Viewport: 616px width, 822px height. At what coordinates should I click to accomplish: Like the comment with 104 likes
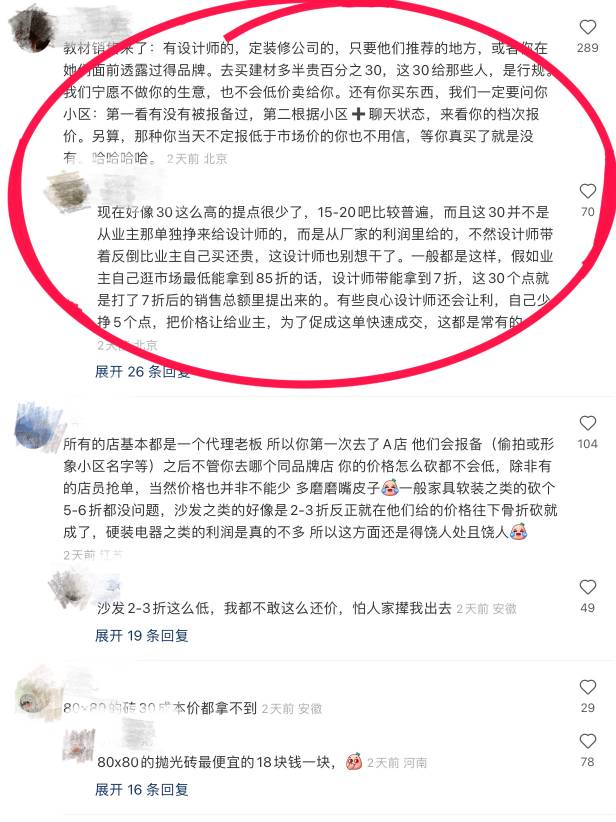588,423
